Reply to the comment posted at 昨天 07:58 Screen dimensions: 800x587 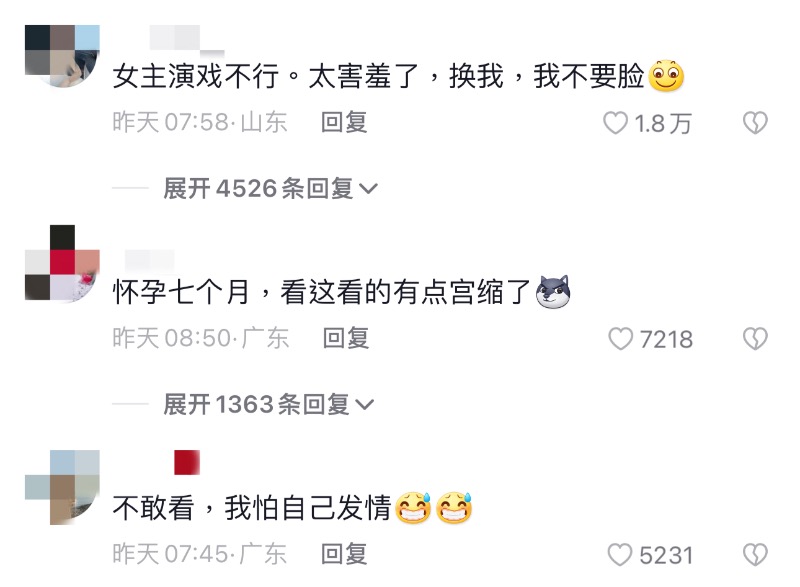pos(345,122)
